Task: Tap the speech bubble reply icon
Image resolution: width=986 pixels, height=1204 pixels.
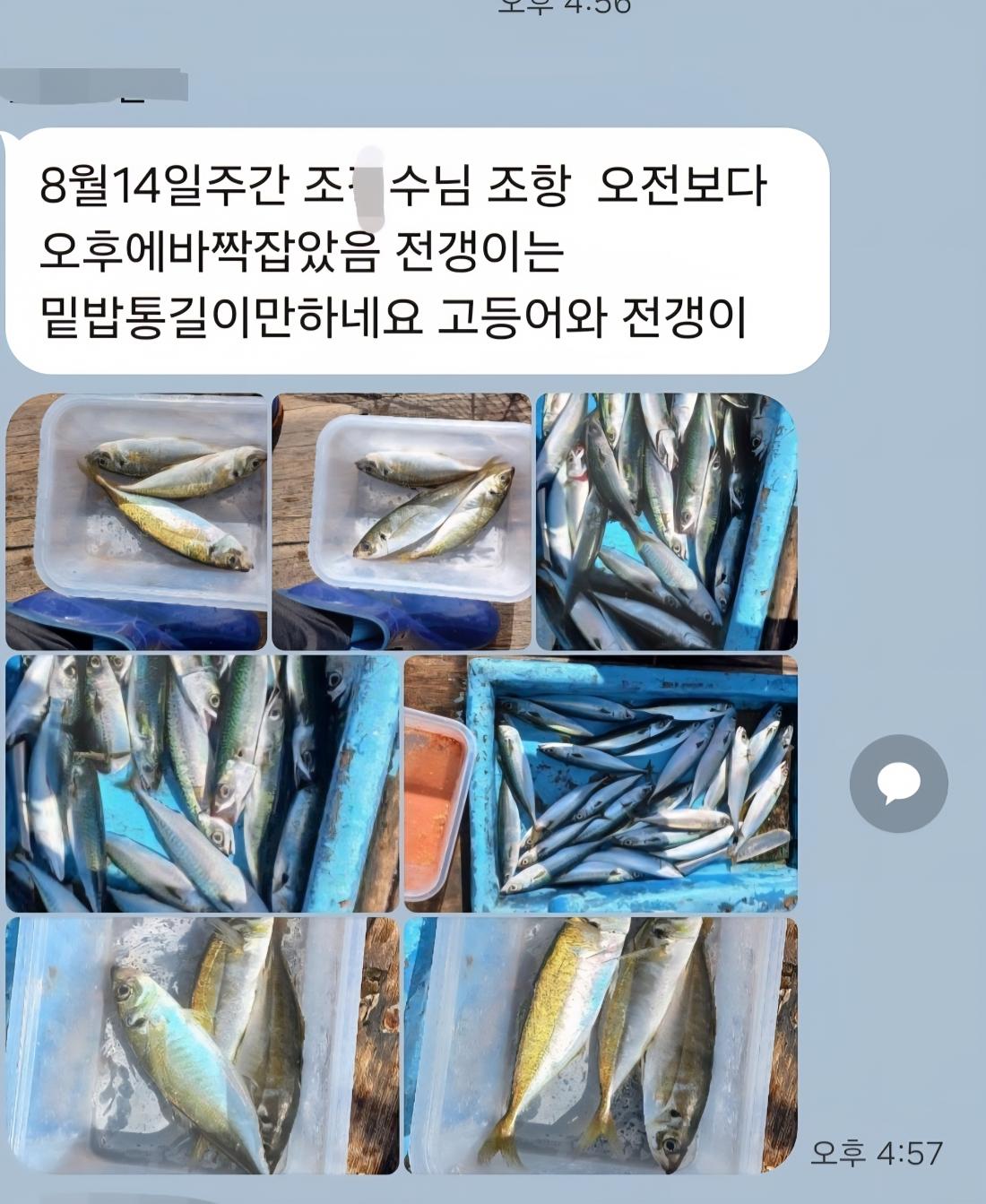Action: coord(898,784)
